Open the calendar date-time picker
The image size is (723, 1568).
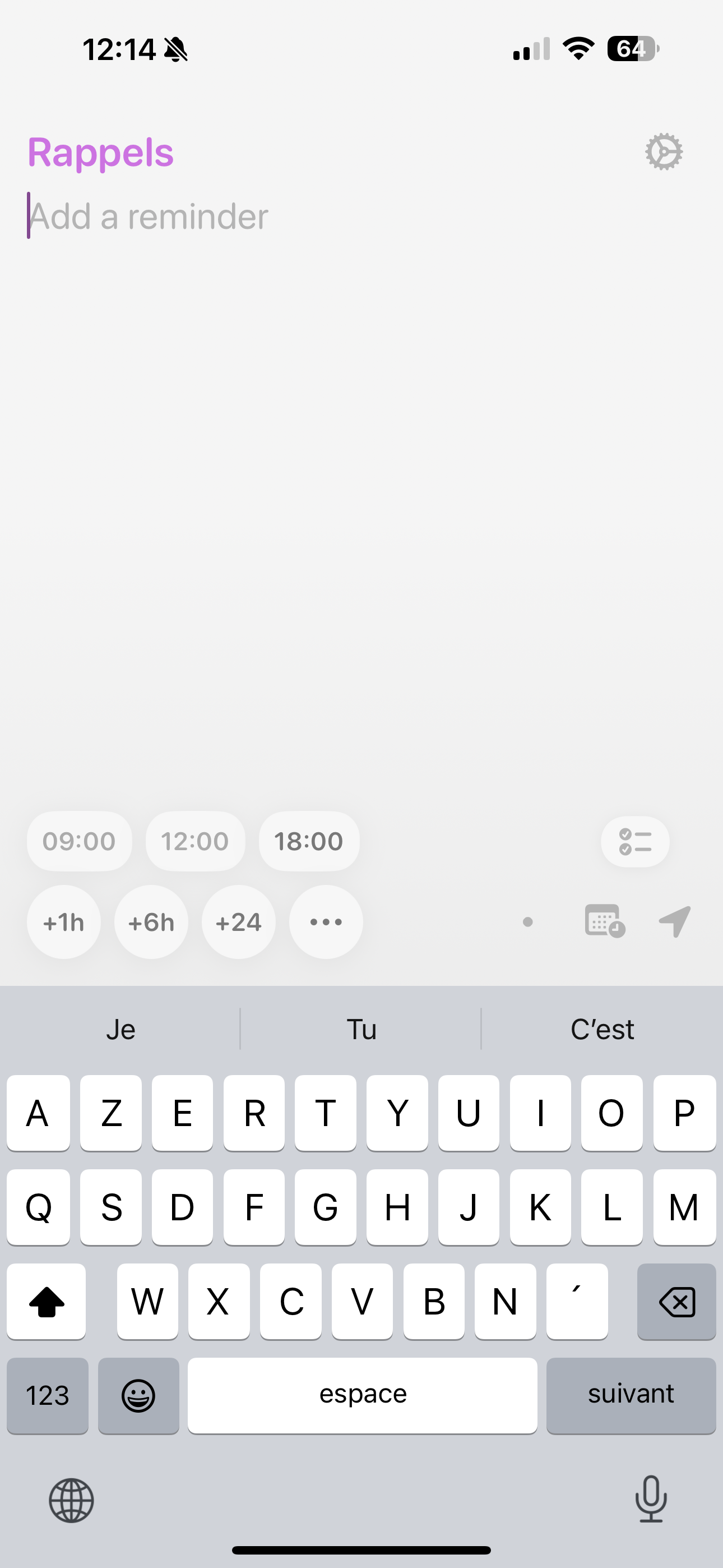(604, 921)
